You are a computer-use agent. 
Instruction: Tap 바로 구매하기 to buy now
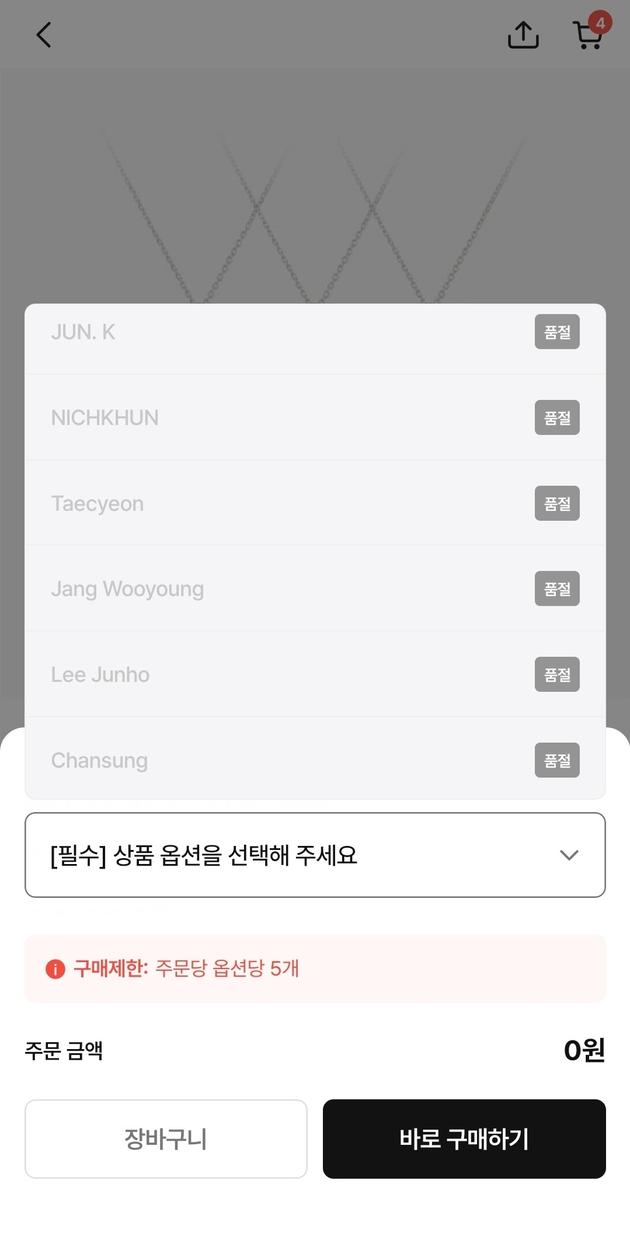(464, 1139)
